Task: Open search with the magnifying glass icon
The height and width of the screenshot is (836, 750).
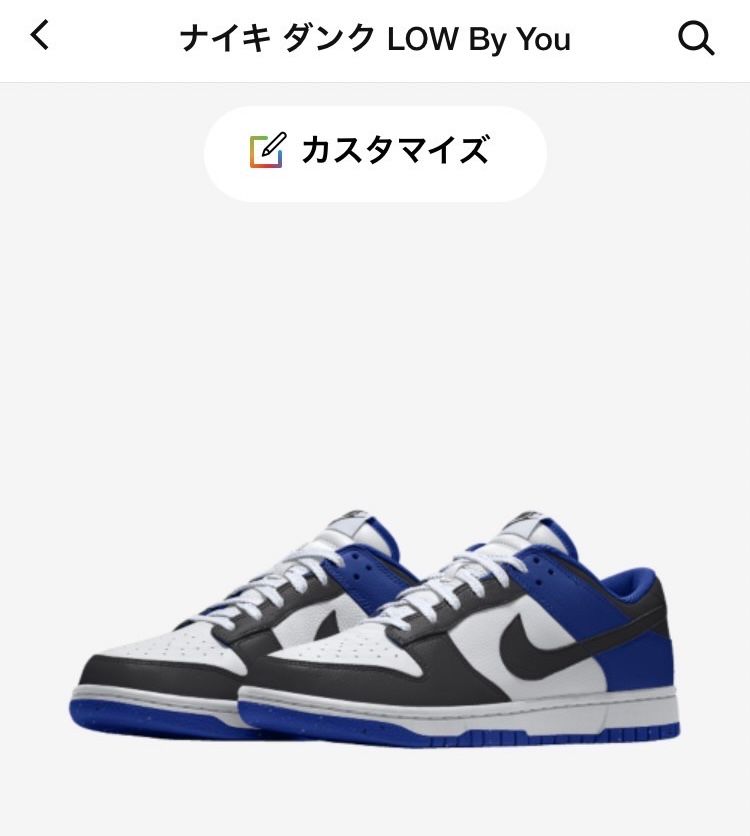Action: tap(694, 40)
